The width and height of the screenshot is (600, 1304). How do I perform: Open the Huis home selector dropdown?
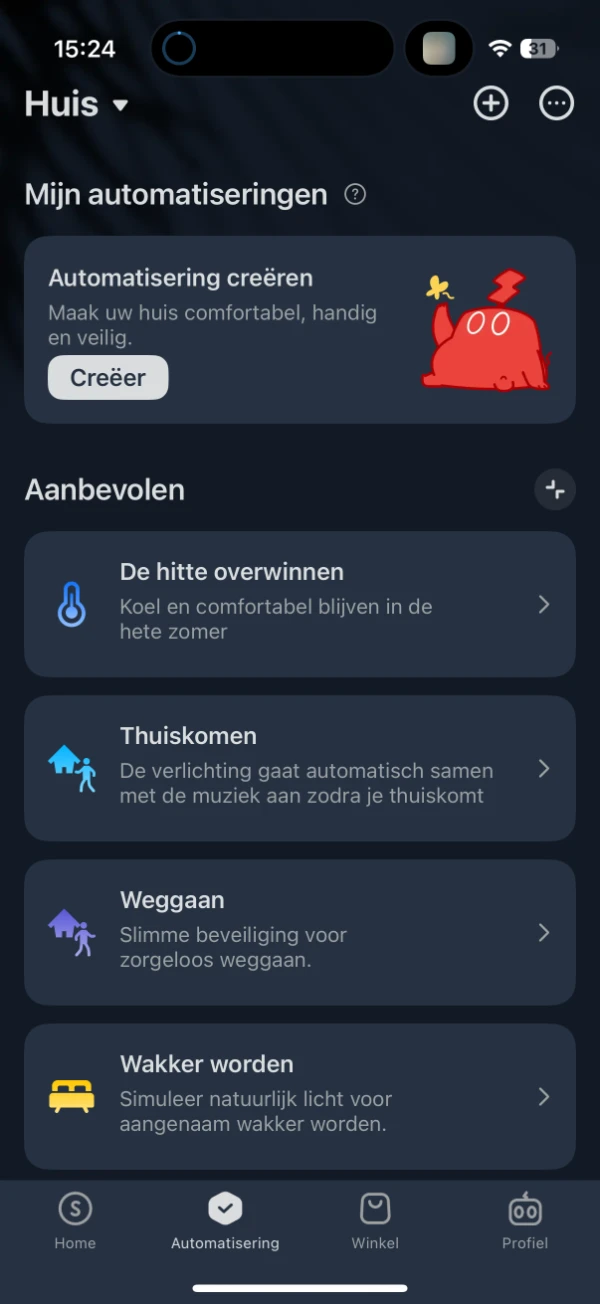[77, 104]
